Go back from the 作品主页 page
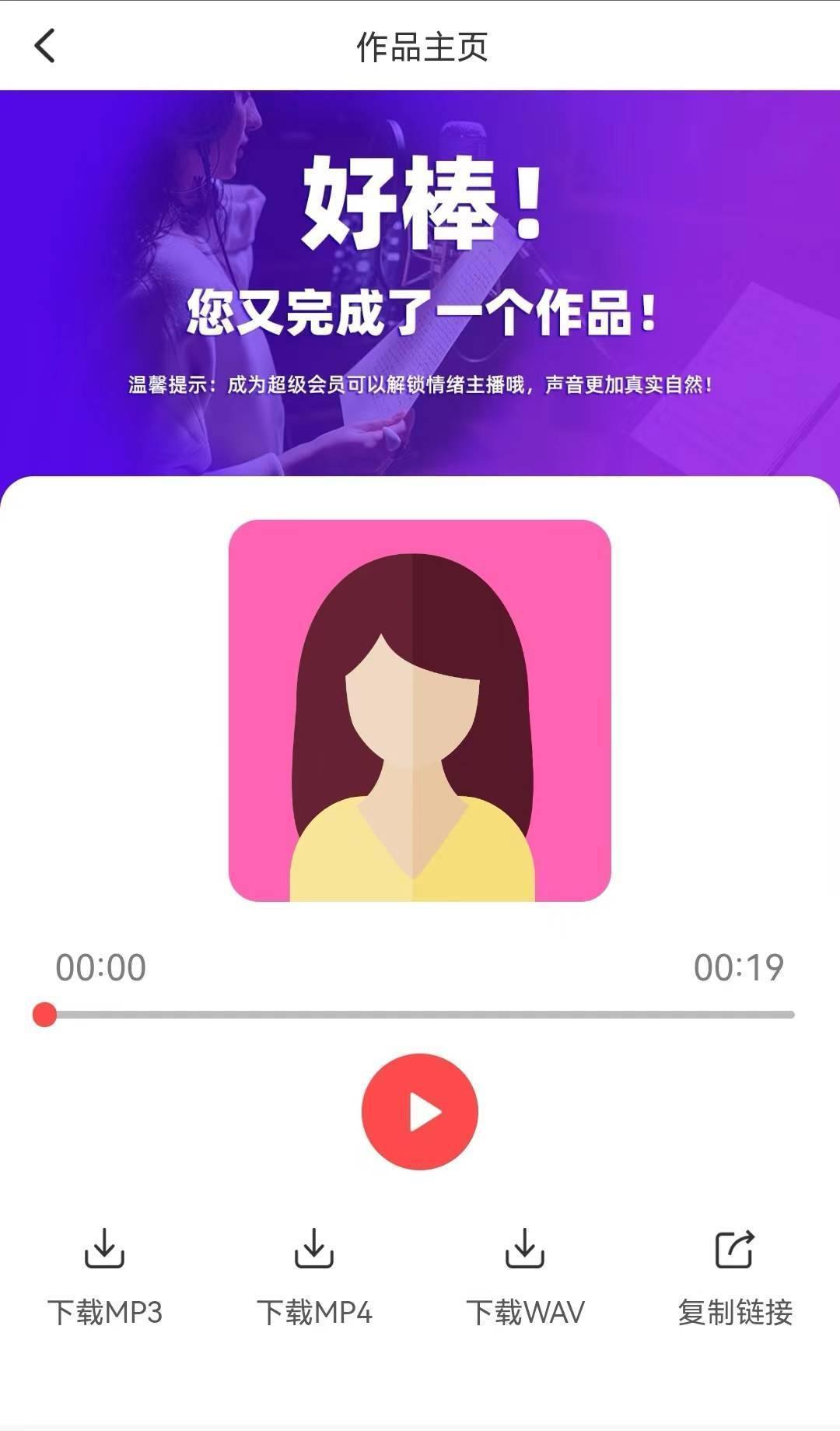Viewport: 840px width, 1431px height. pyautogui.click(x=45, y=45)
